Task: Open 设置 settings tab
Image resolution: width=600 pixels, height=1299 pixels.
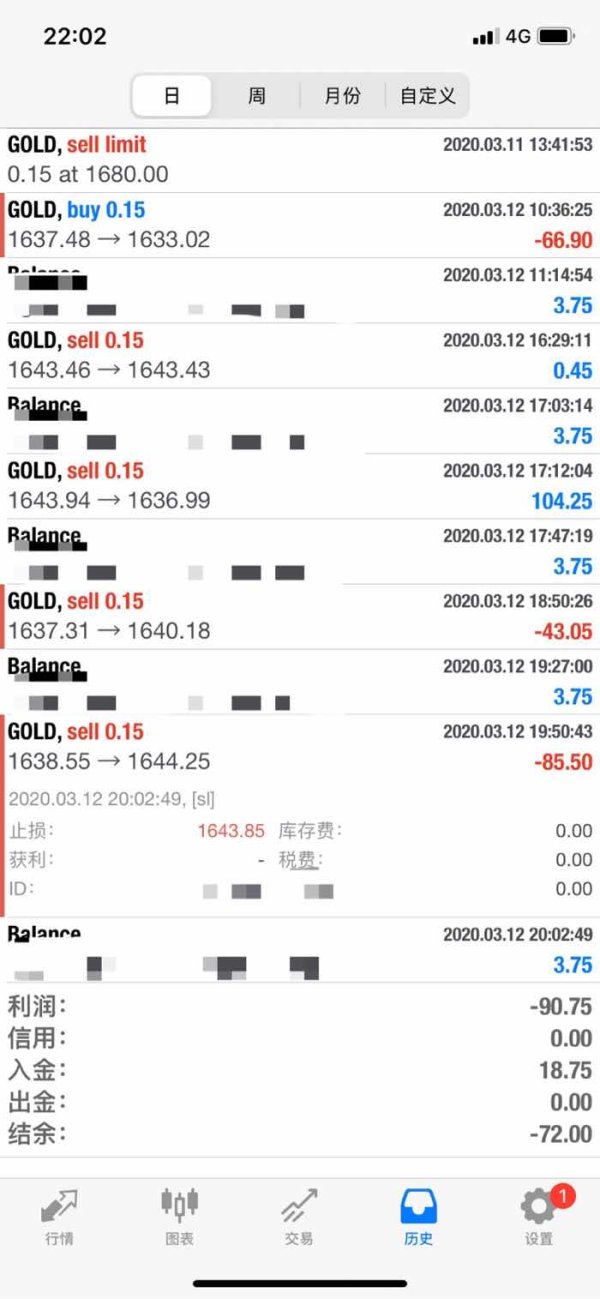Action: click(x=538, y=1216)
